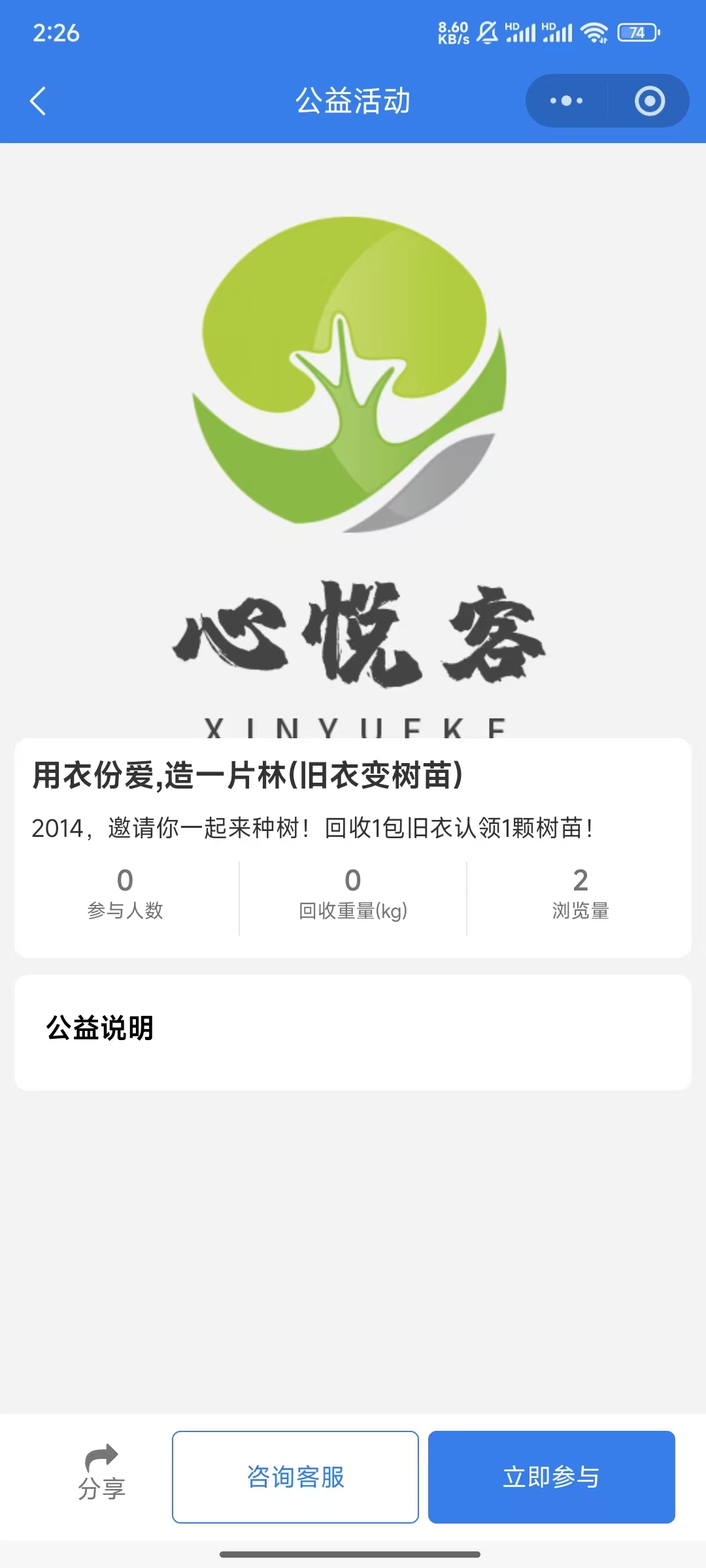The height and width of the screenshot is (1568, 706).
Task: Open the mini program three-dot menu
Action: pyautogui.click(x=566, y=101)
